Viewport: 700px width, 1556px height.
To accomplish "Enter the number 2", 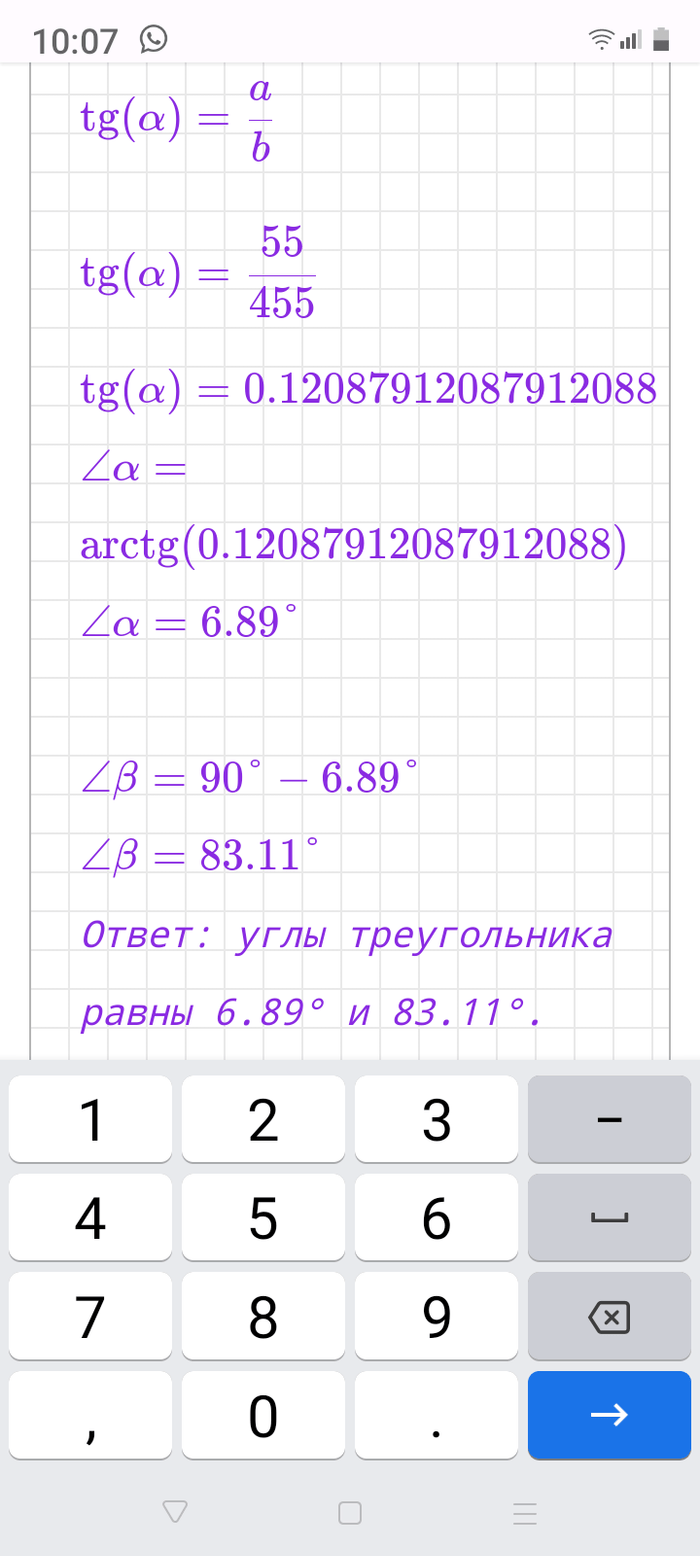I will (x=263, y=1119).
